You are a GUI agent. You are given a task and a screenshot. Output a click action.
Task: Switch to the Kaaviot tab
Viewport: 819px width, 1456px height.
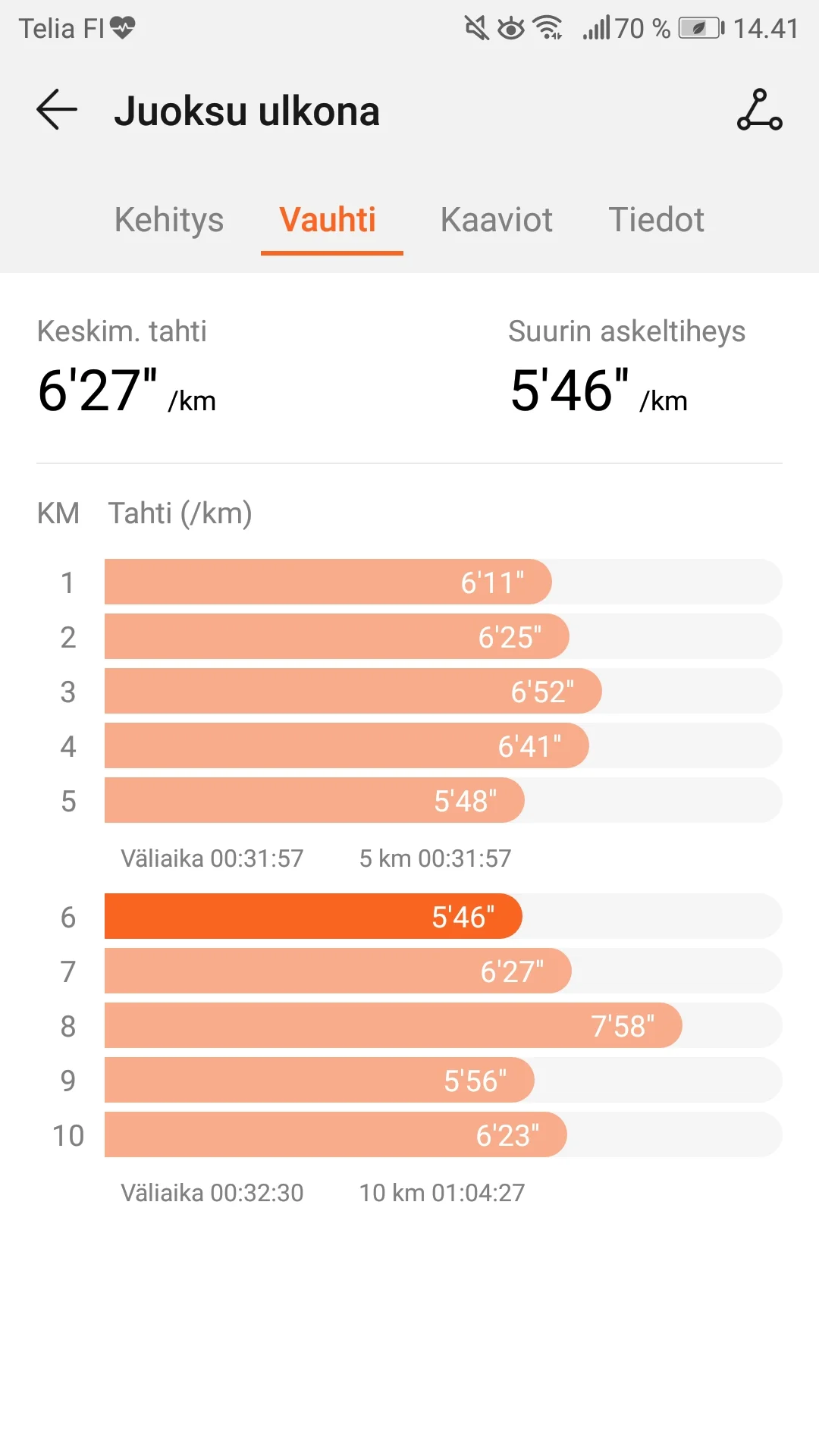click(x=496, y=220)
